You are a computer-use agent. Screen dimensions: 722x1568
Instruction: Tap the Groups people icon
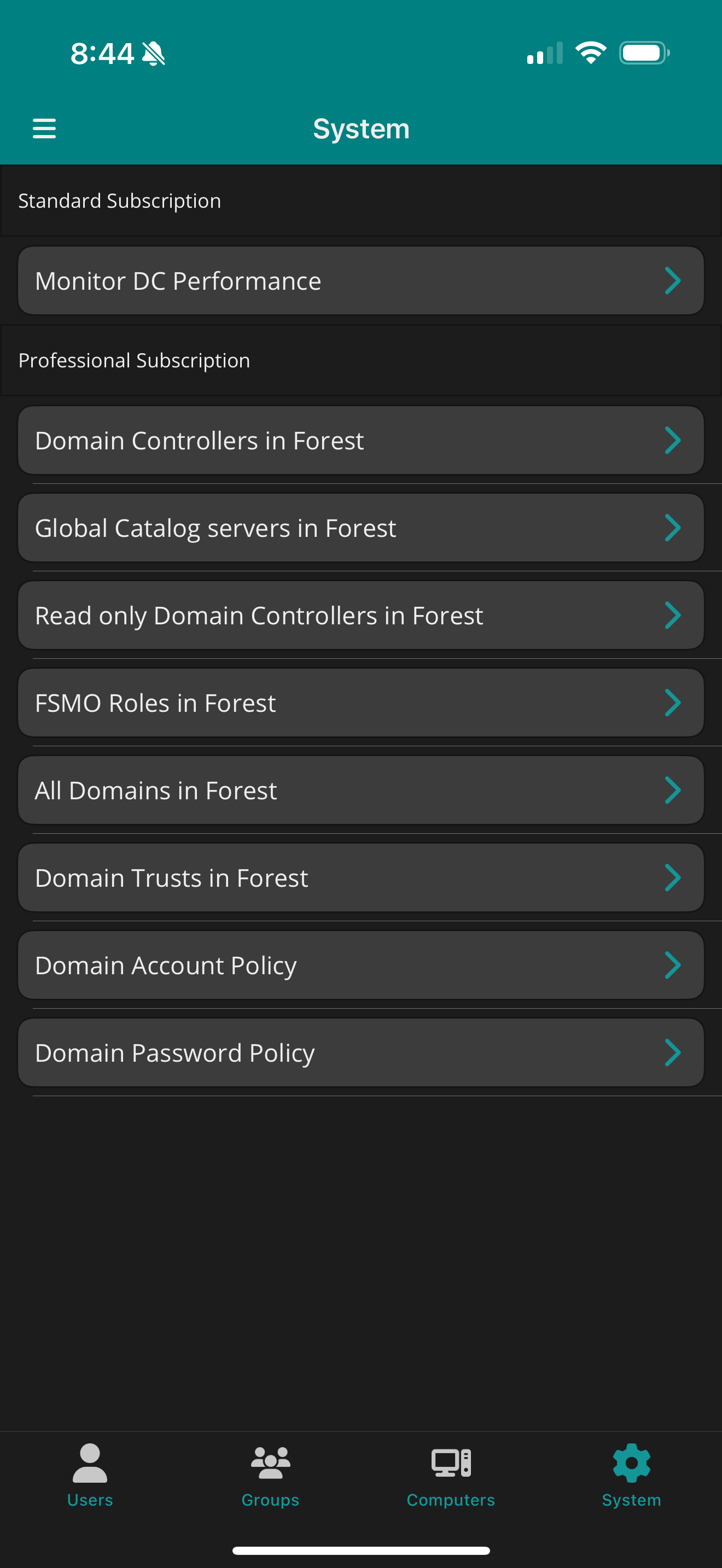[x=270, y=1464]
